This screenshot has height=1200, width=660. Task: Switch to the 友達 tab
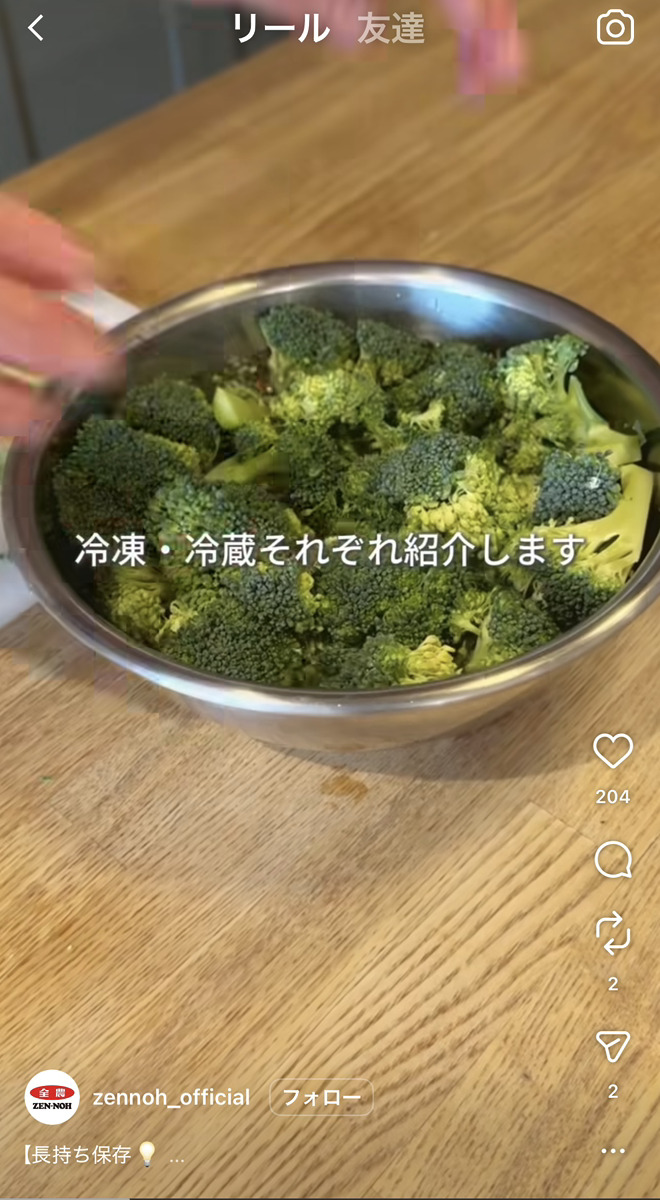pos(391,29)
